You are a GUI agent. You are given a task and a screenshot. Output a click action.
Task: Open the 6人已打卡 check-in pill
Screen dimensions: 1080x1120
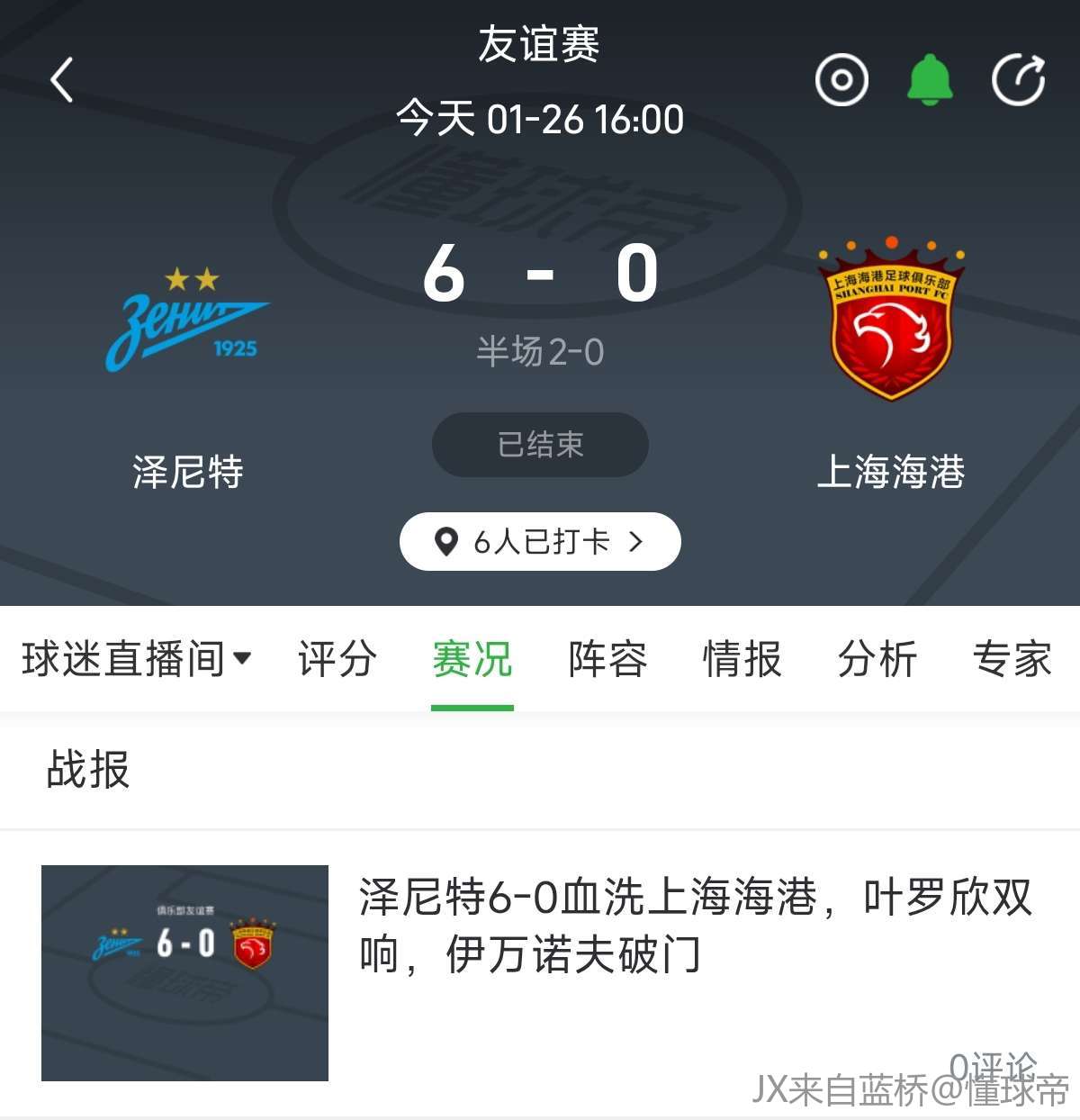point(540,541)
